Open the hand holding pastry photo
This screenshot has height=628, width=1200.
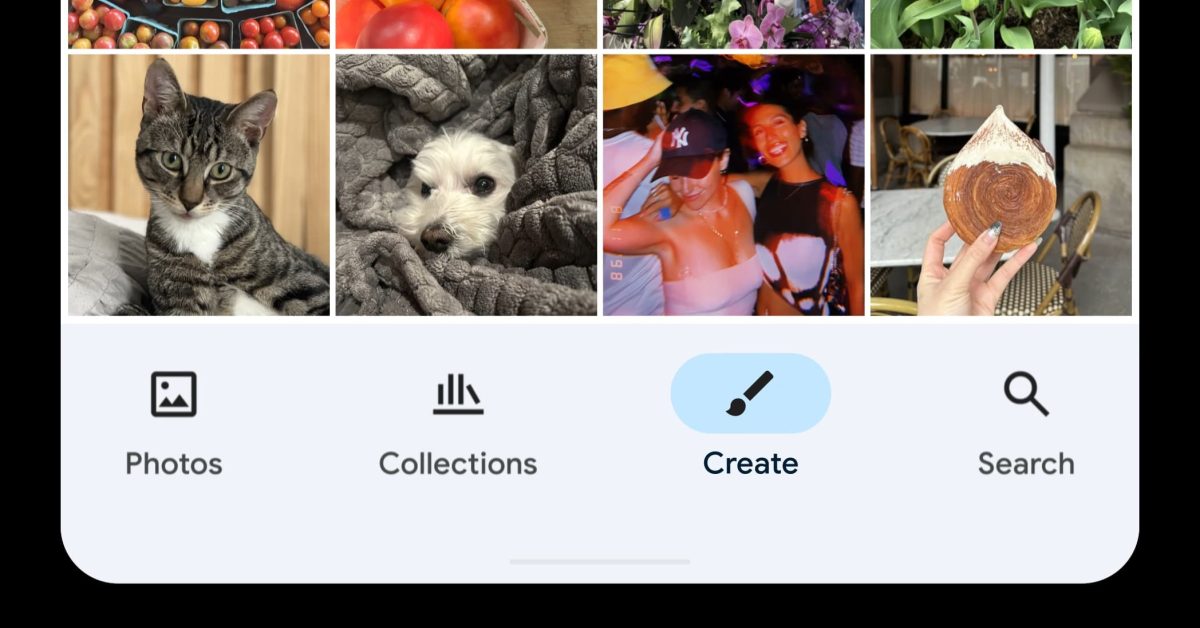point(1001,185)
